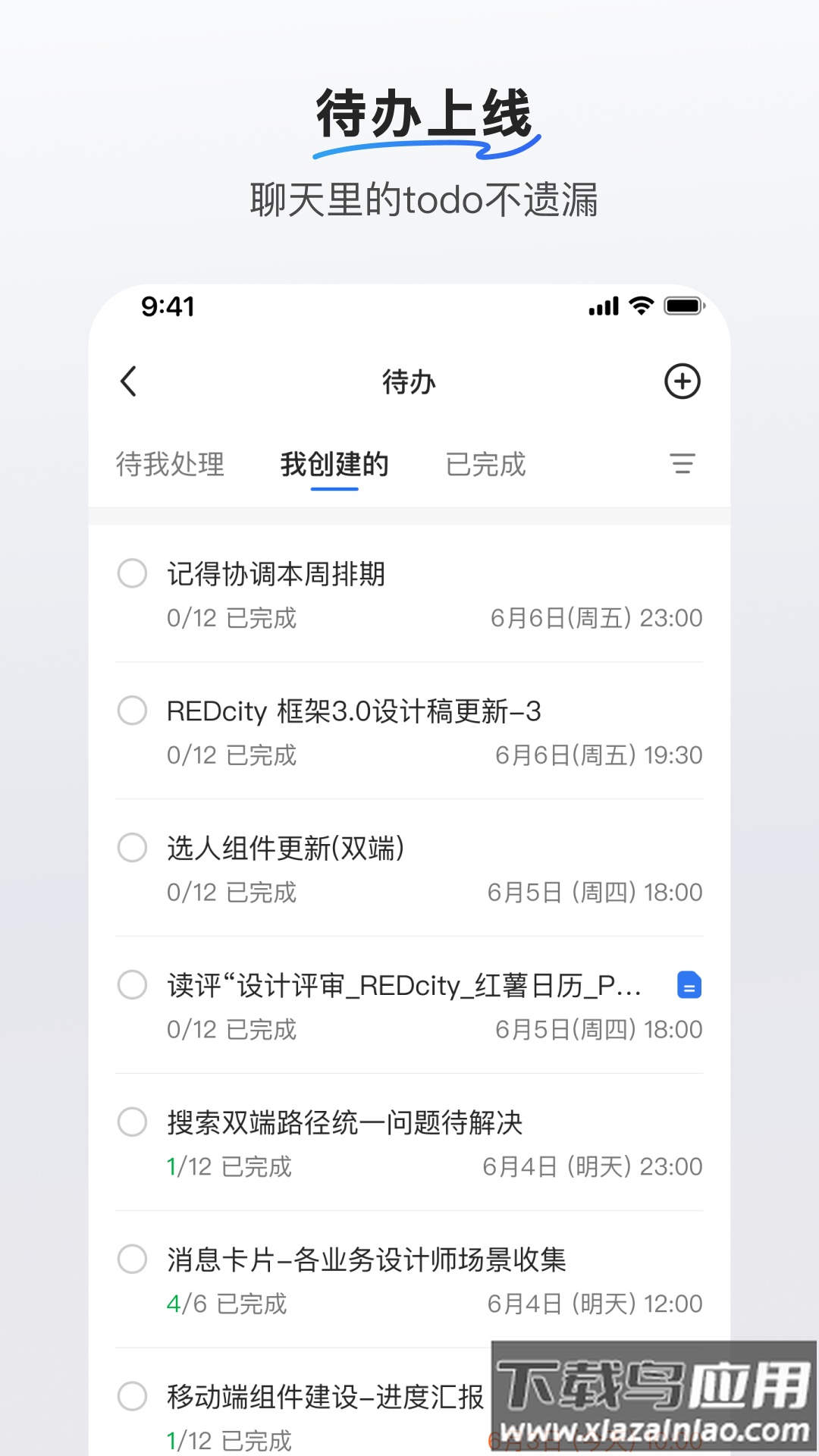
Task: Check off the 记得协调本周排期 todo
Action: (132, 575)
